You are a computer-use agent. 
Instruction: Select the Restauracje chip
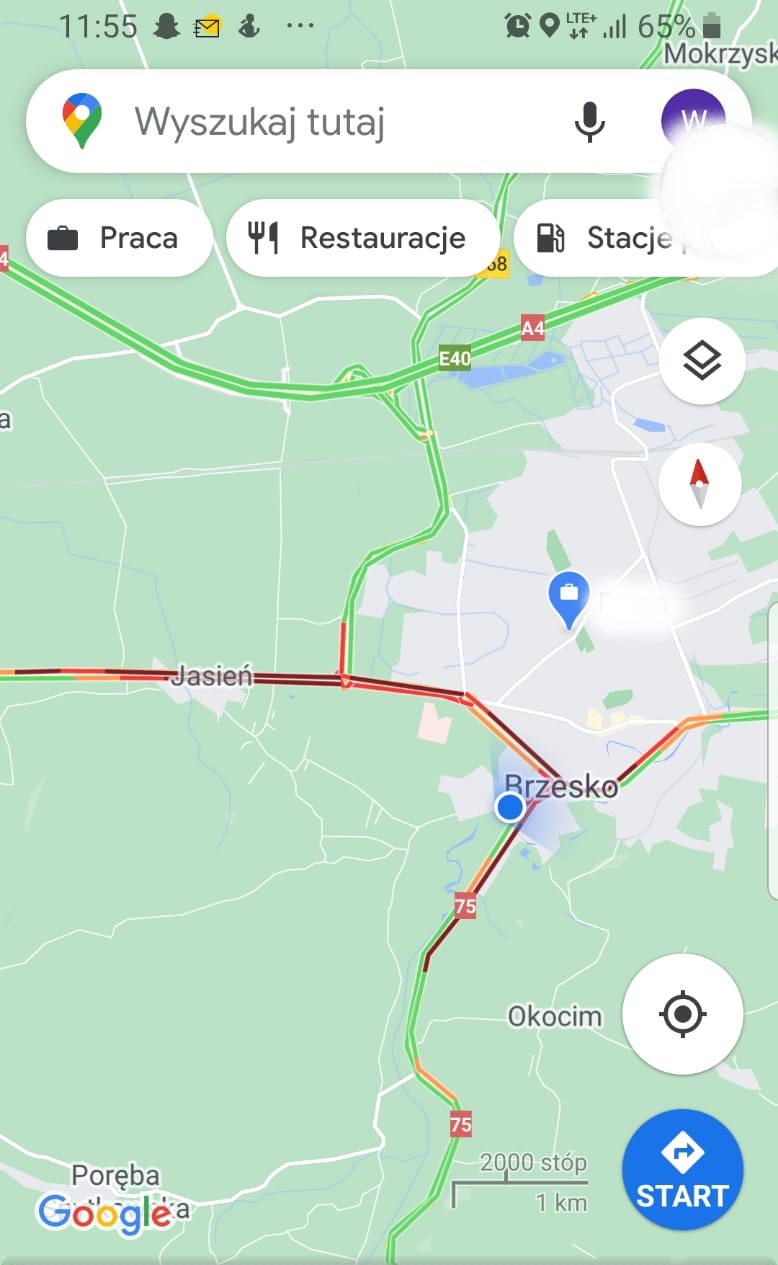pyautogui.click(x=362, y=238)
